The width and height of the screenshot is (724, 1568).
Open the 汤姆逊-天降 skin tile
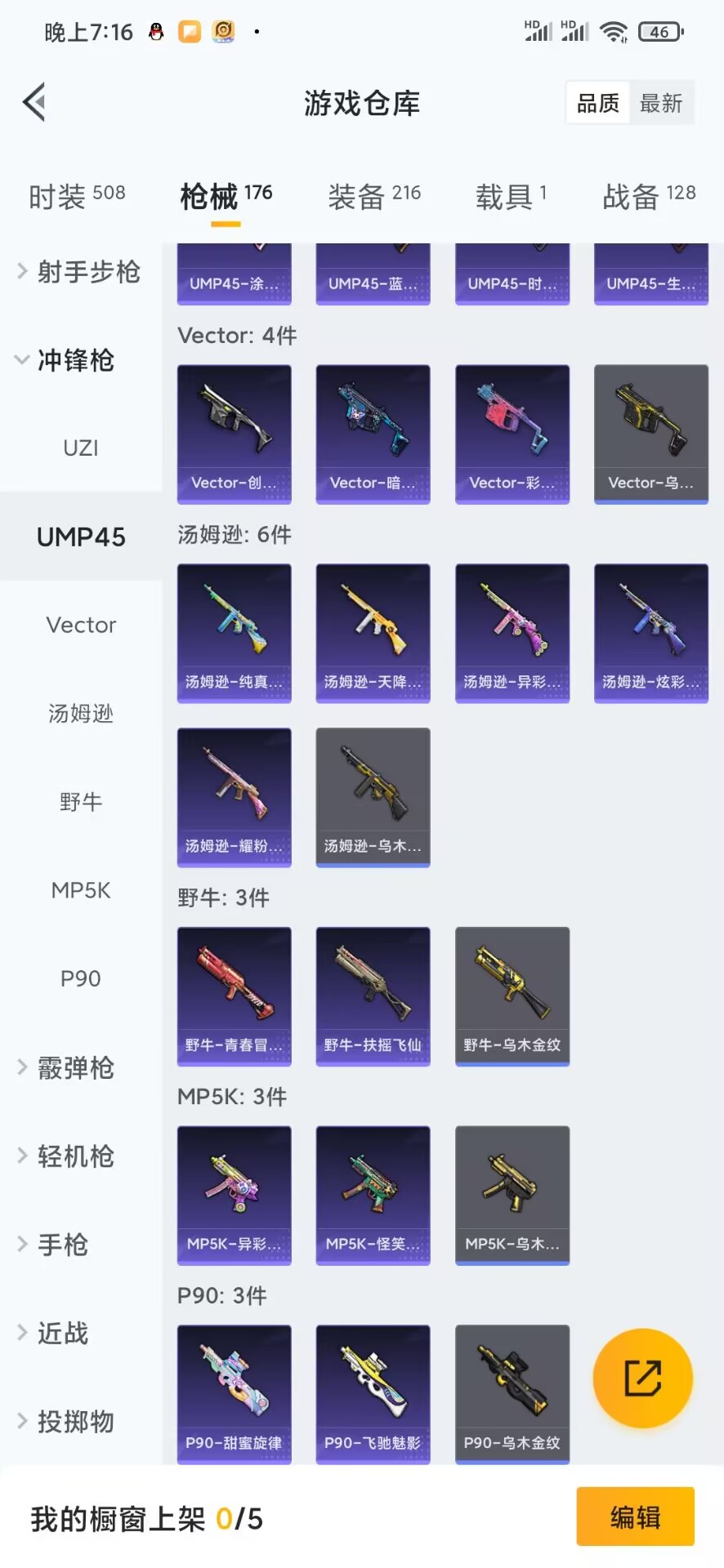point(373,633)
